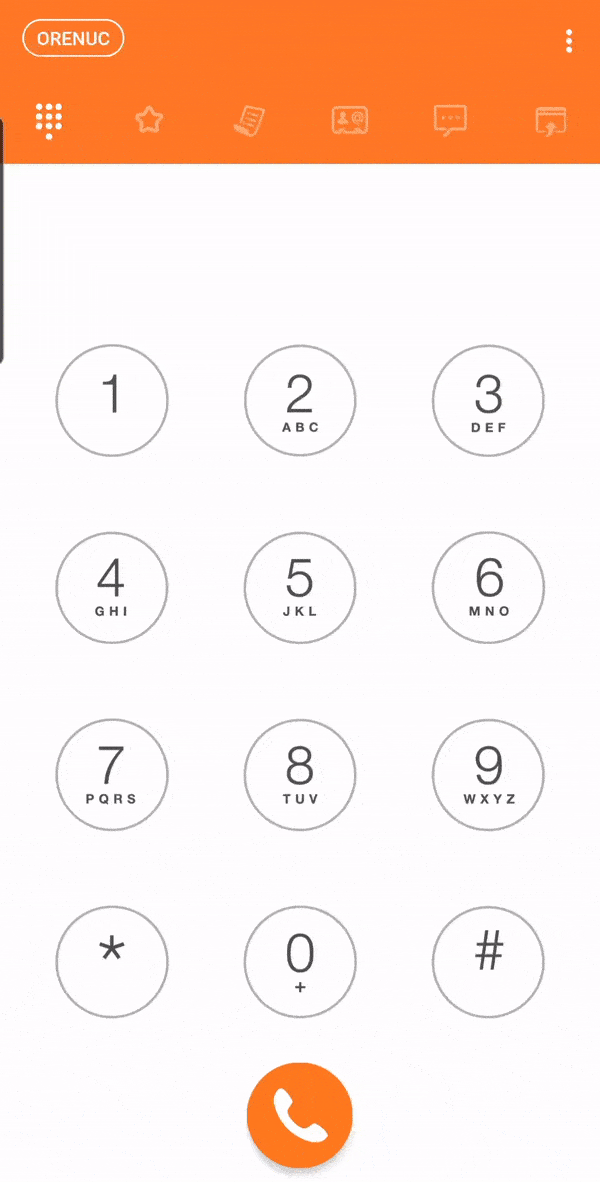Image resolution: width=600 pixels, height=1182 pixels.
Task: Tap the 7 PQRS key
Action: (112, 775)
